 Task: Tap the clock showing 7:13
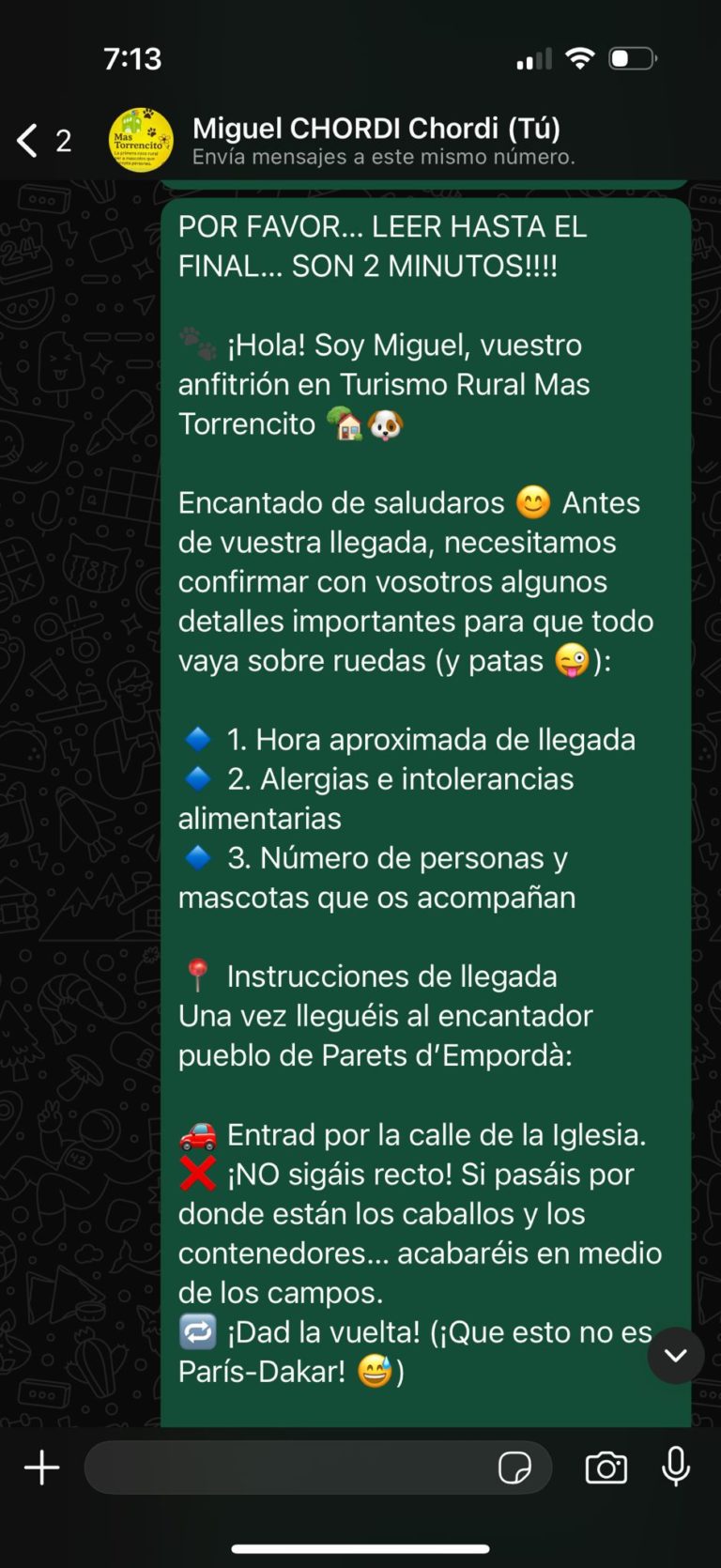130,58
